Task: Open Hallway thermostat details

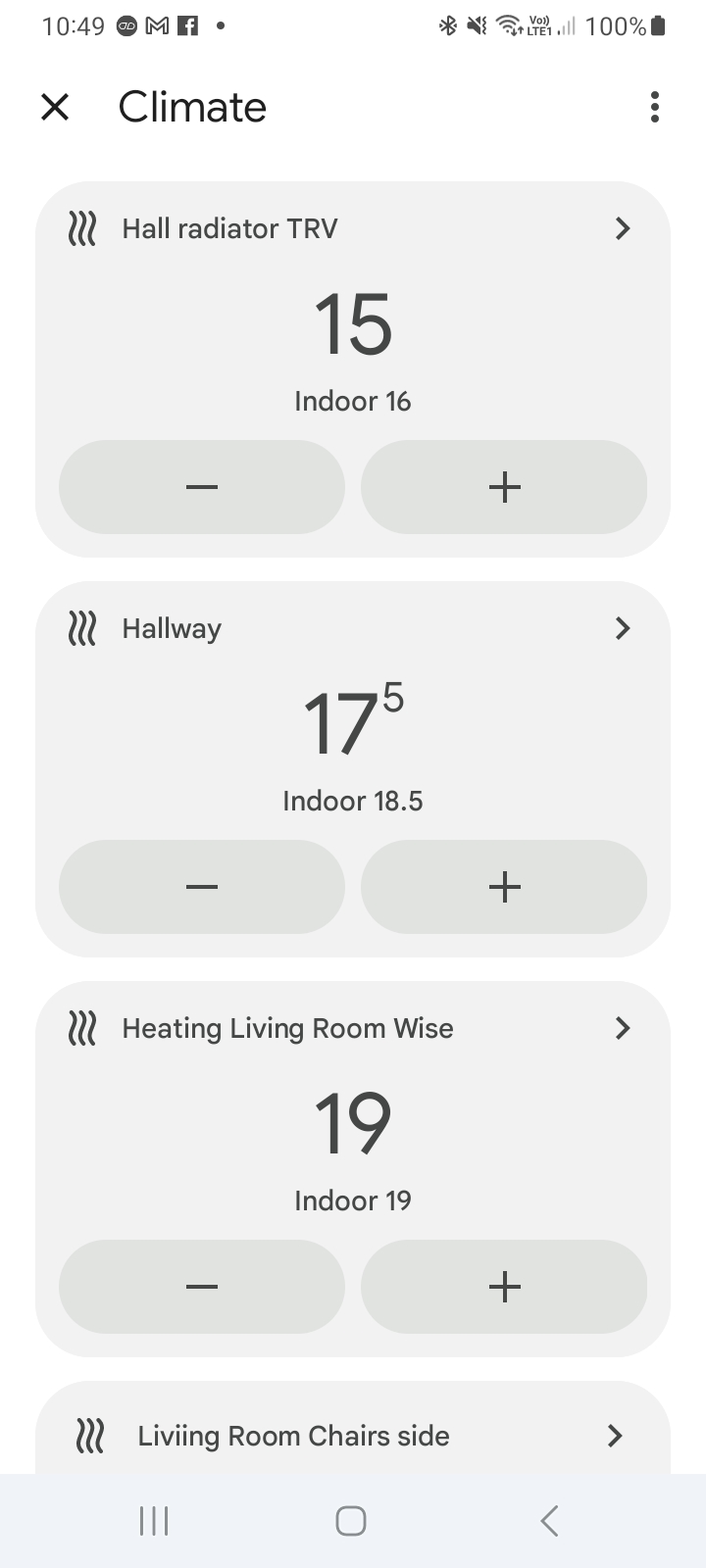Action: tap(622, 628)
